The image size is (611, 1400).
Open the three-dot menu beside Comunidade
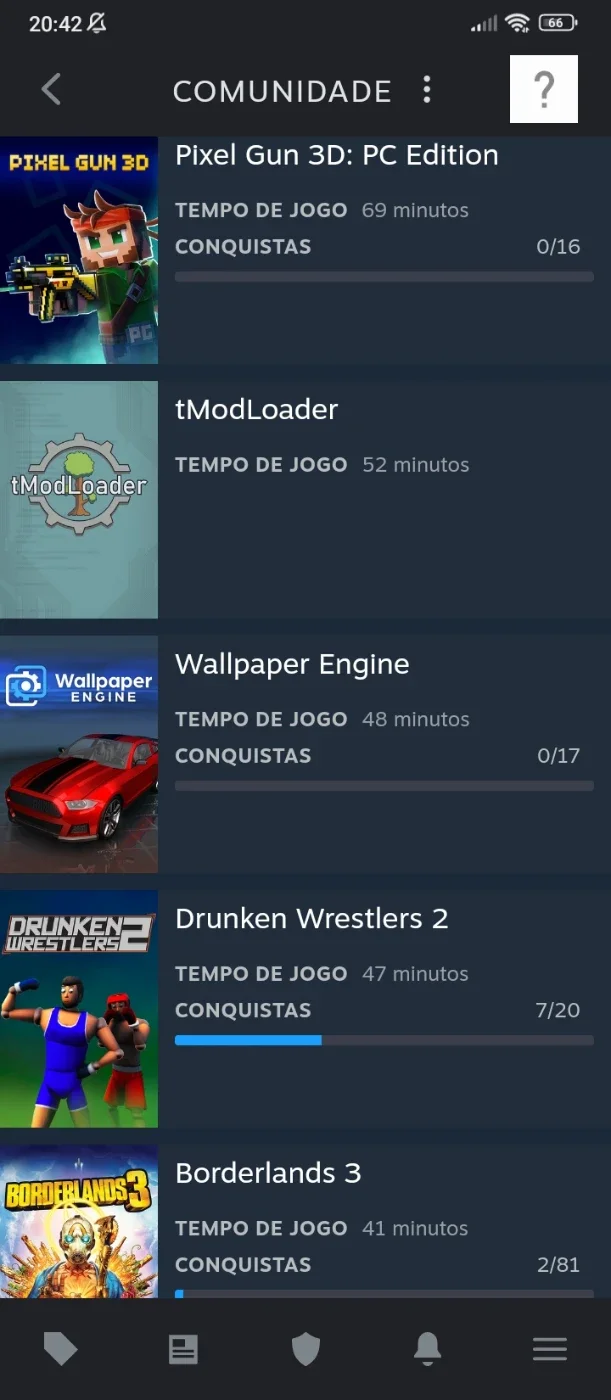[427, 90]
